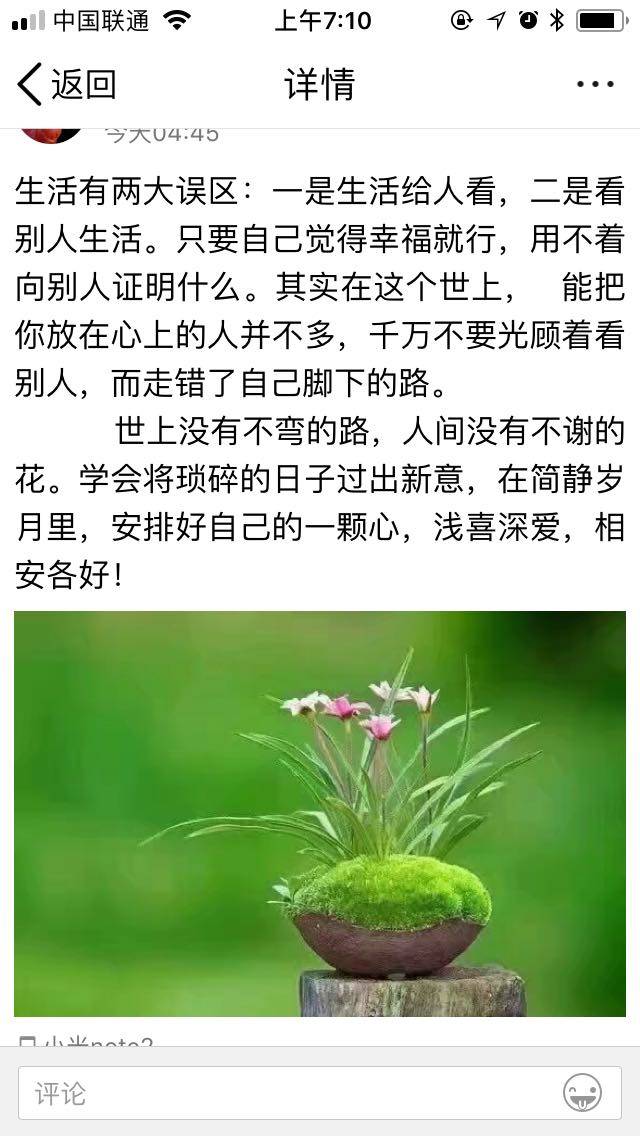This screenshot has height=1136, width=640.
Task: Go back with the 返回 button
Action: [x=66, y=85]
